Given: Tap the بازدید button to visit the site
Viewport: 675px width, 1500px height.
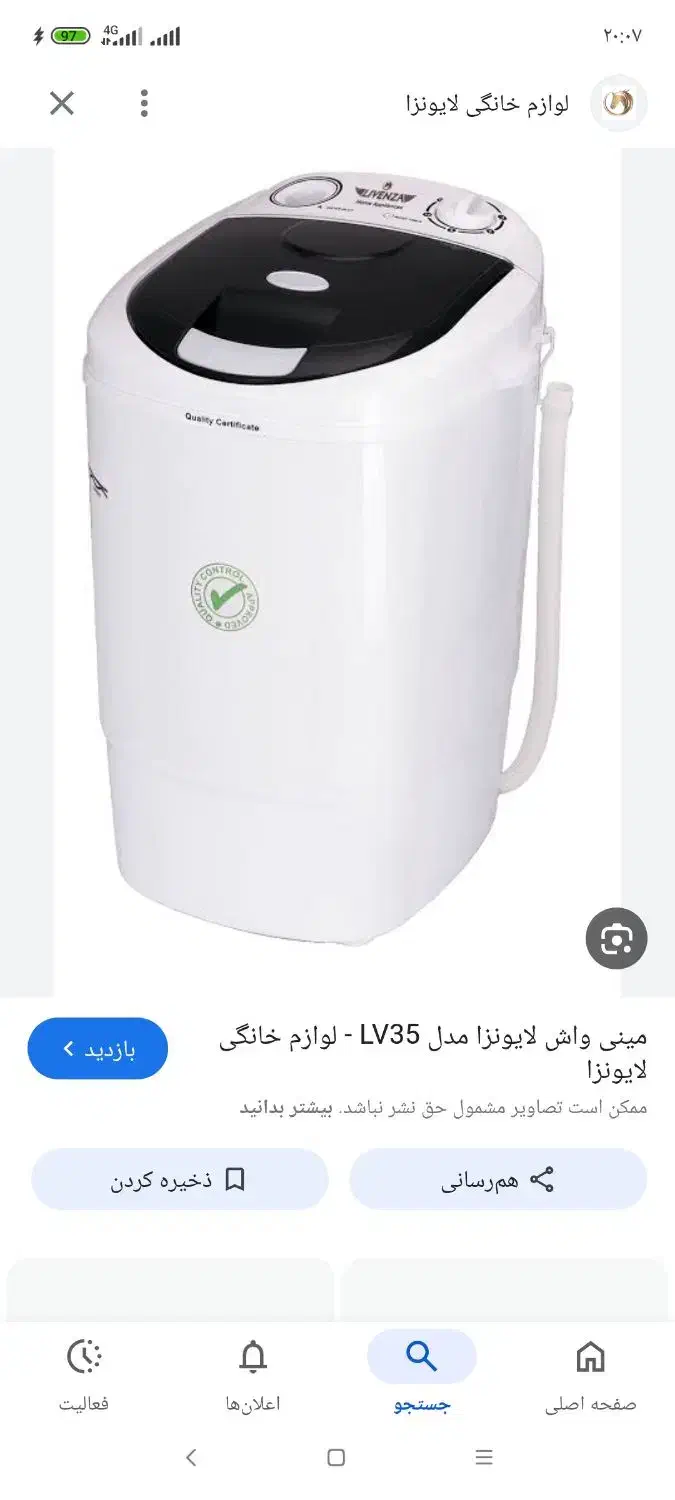Looking at the screenshot, I should pyautogui.click(x=98, y=1049).
